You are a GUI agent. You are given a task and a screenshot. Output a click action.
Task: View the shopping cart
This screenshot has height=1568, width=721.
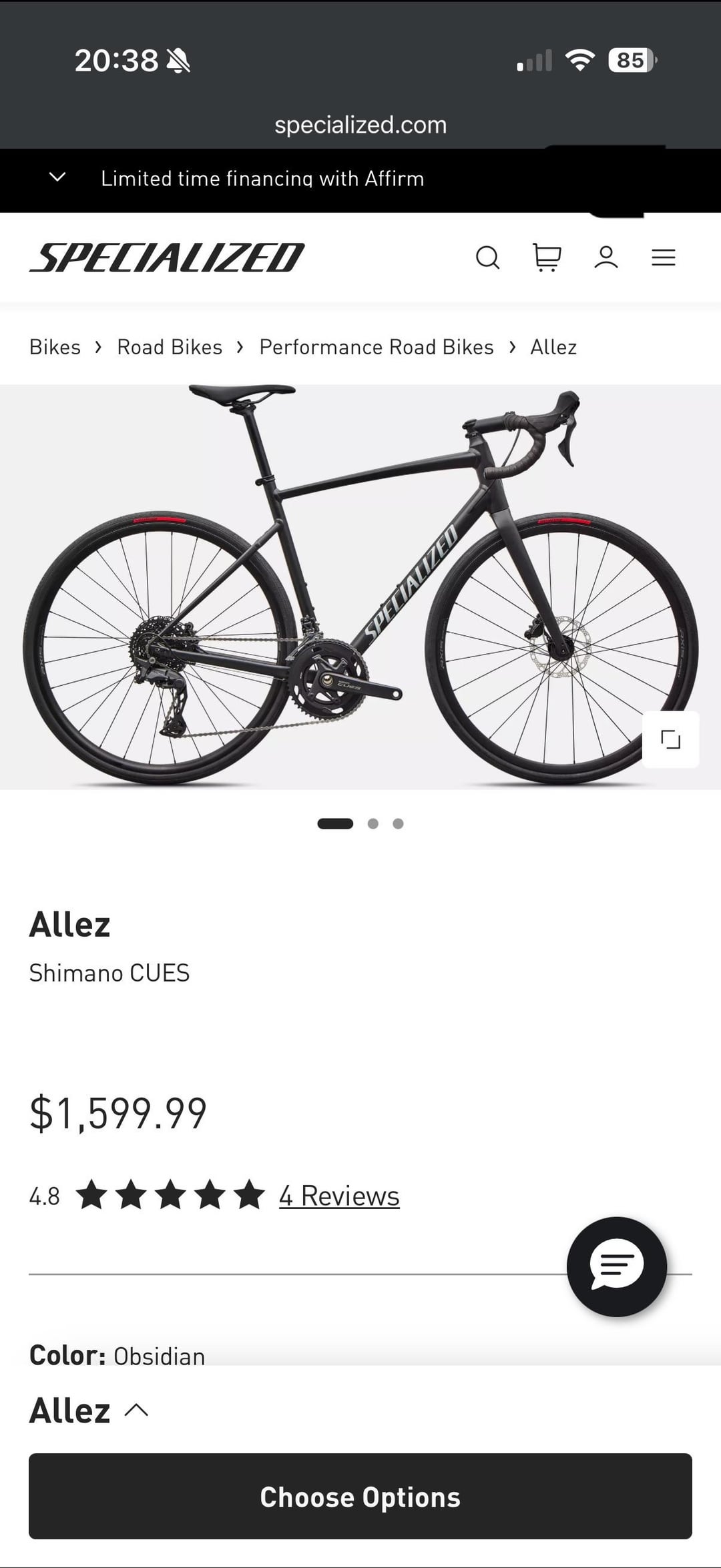(547, 258)
